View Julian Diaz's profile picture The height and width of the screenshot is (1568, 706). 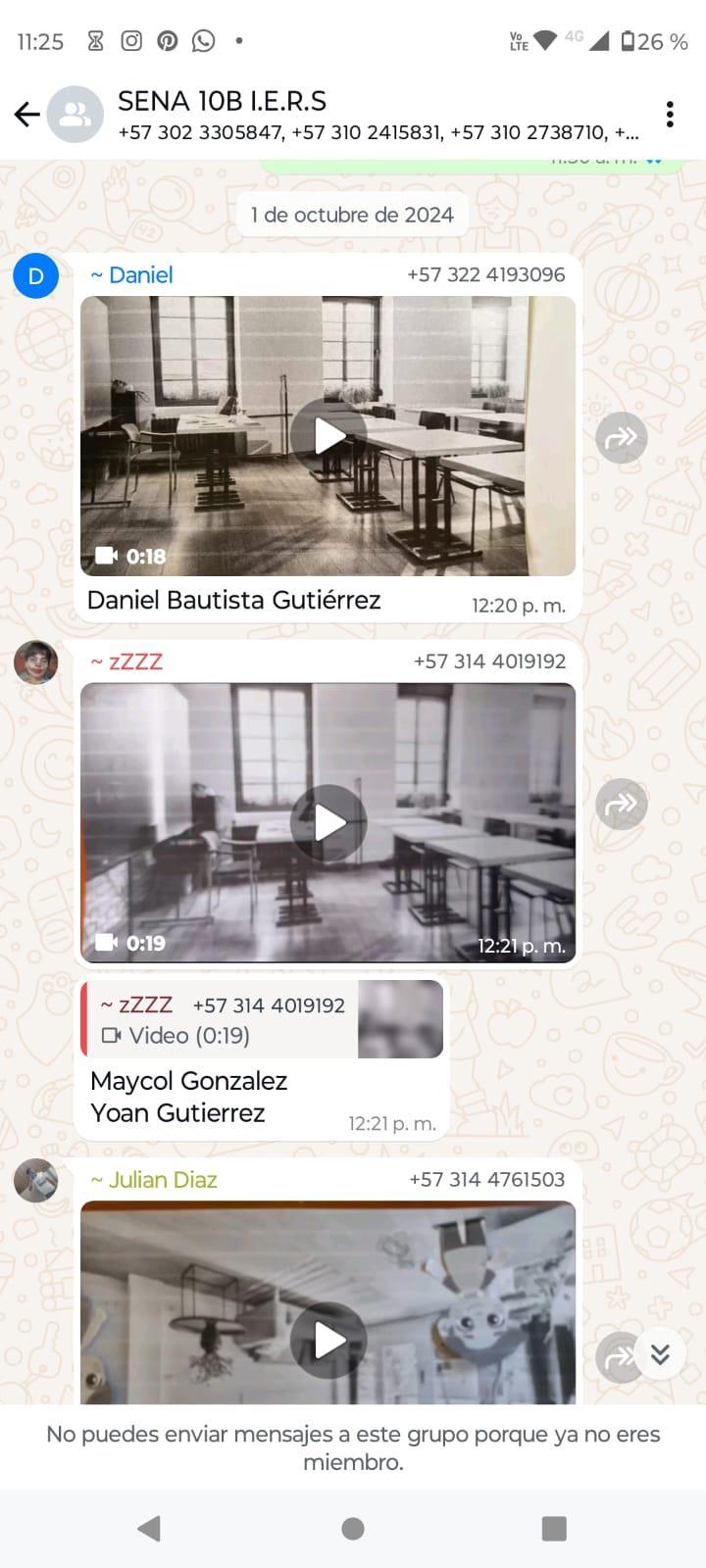36,1180
